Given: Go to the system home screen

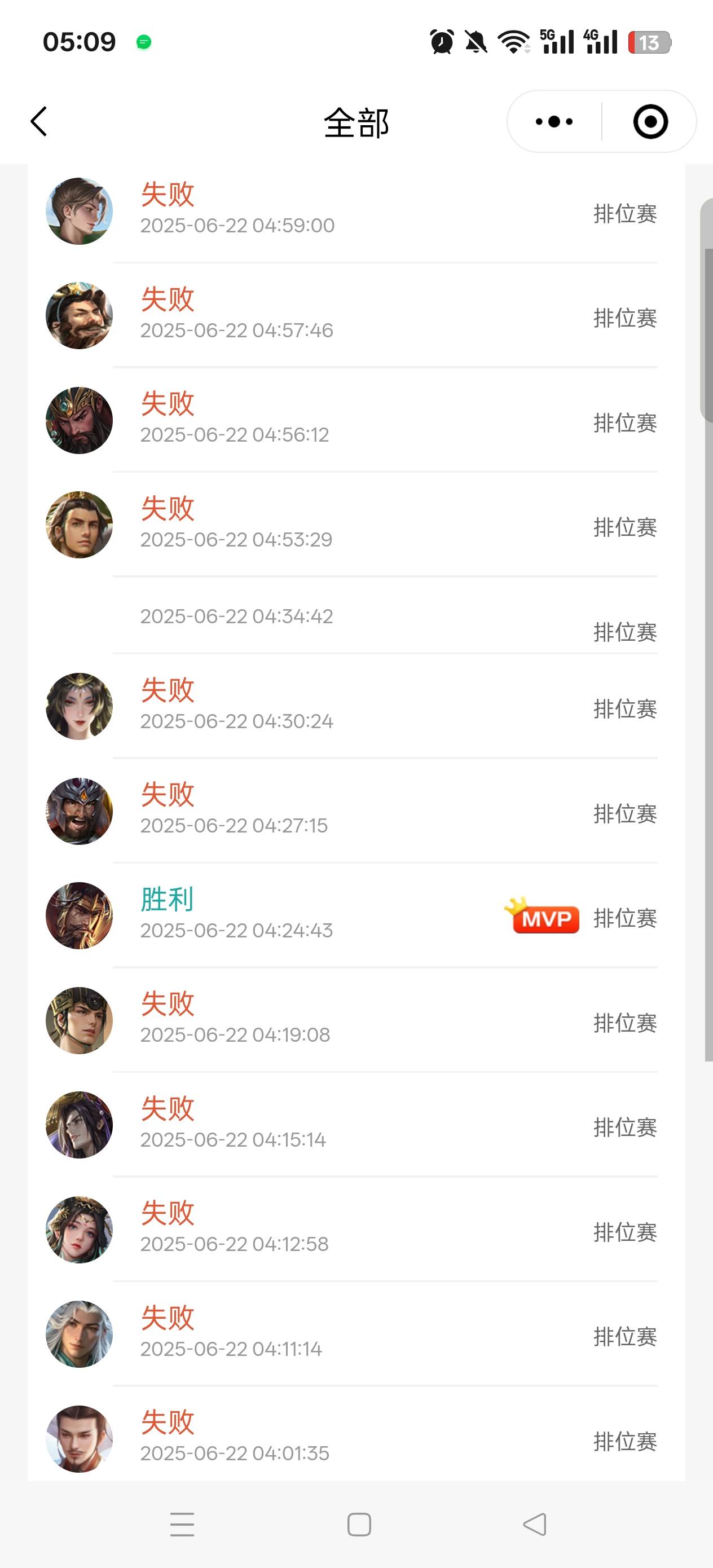Looking at the screenshot, I should (359, 1524).
